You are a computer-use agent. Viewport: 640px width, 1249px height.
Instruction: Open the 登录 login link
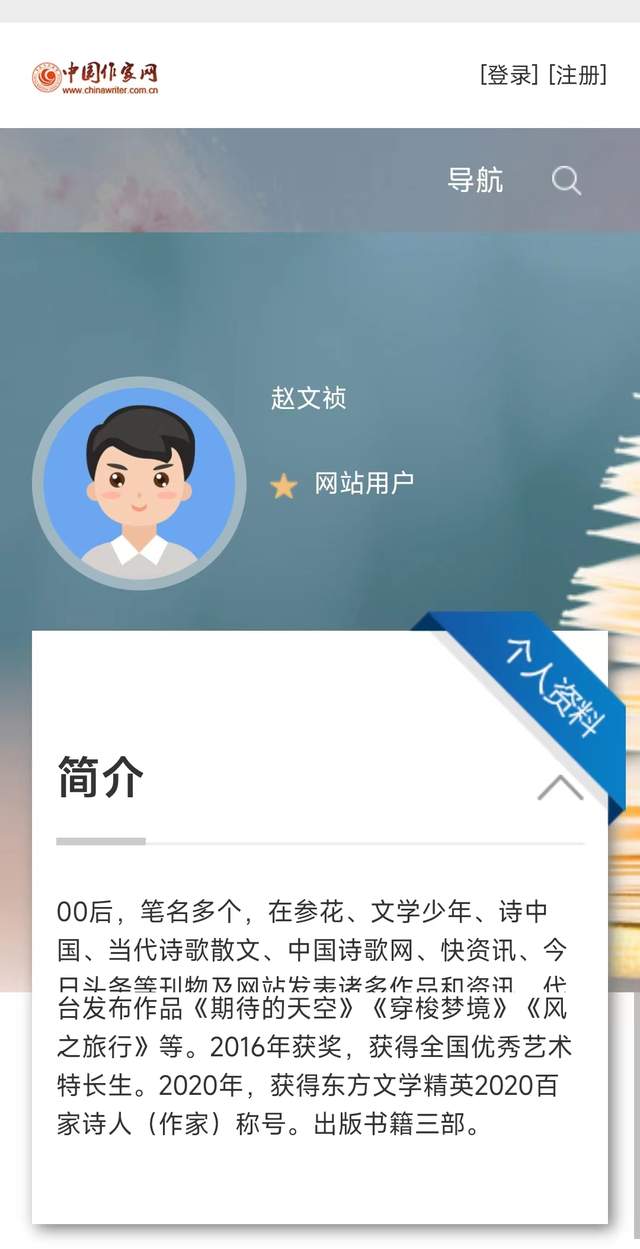pos(510,75)
